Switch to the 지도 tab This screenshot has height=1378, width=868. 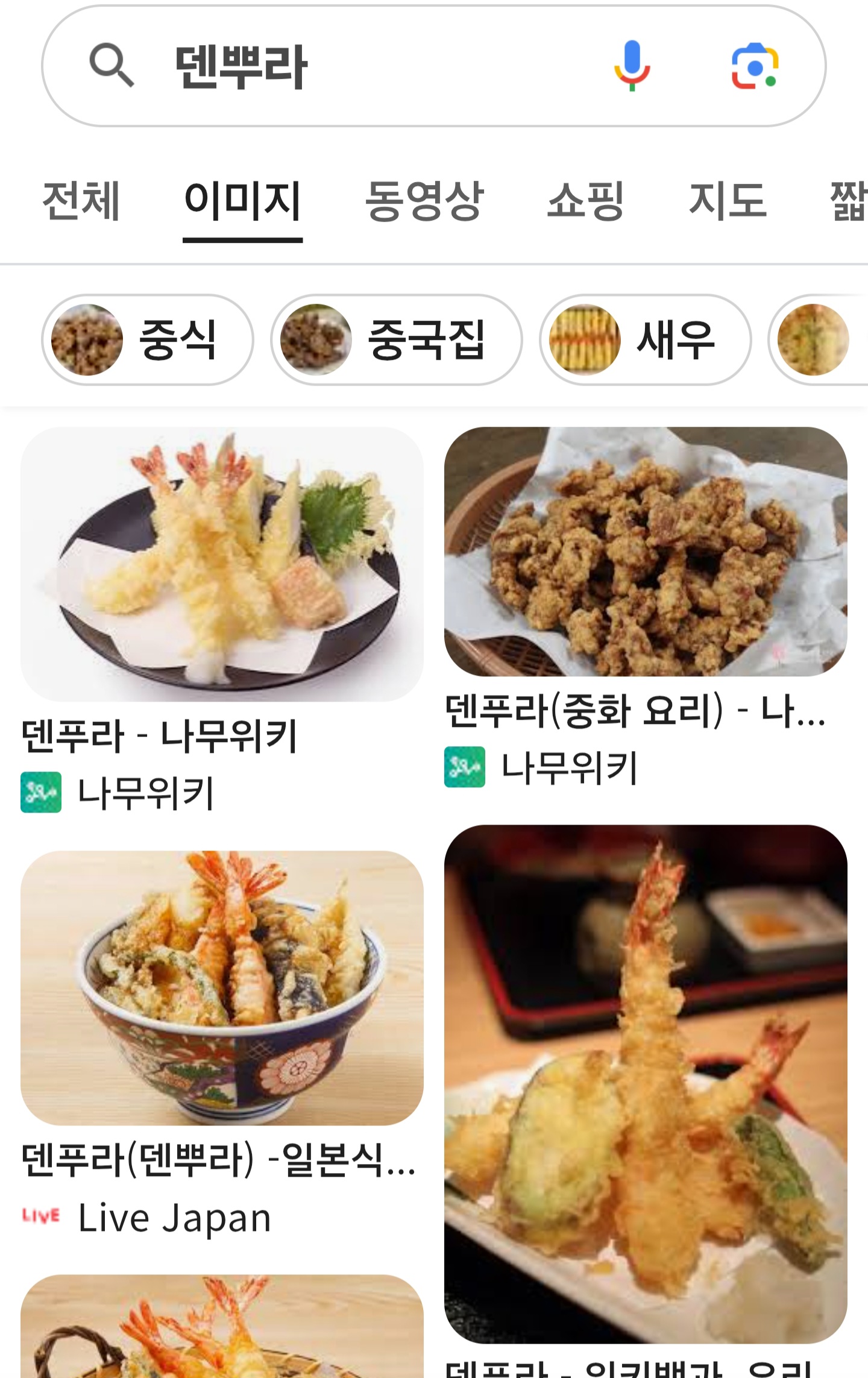pos(728,201)
